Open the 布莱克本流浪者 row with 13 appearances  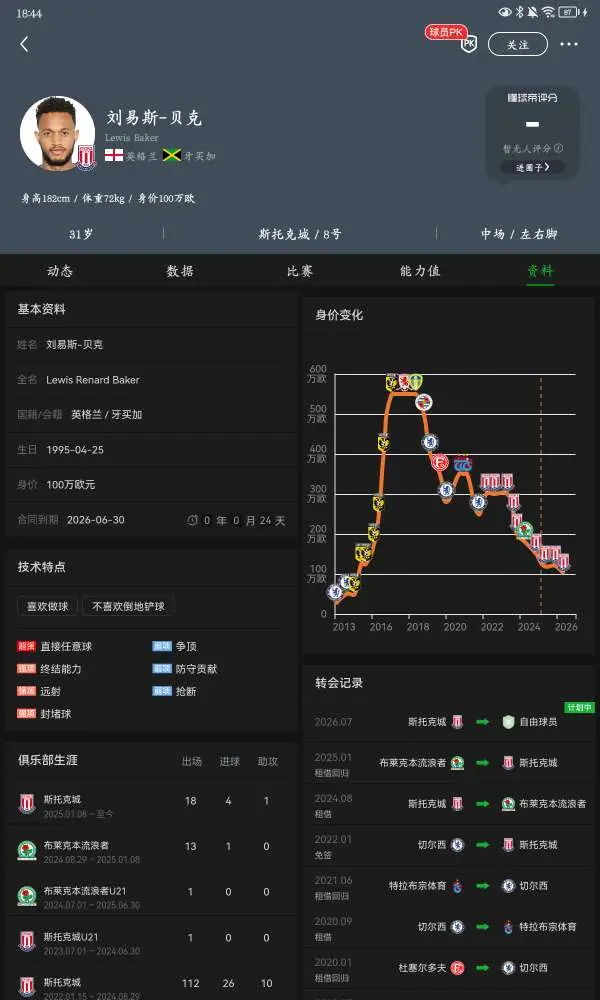[x=152, y=851]
